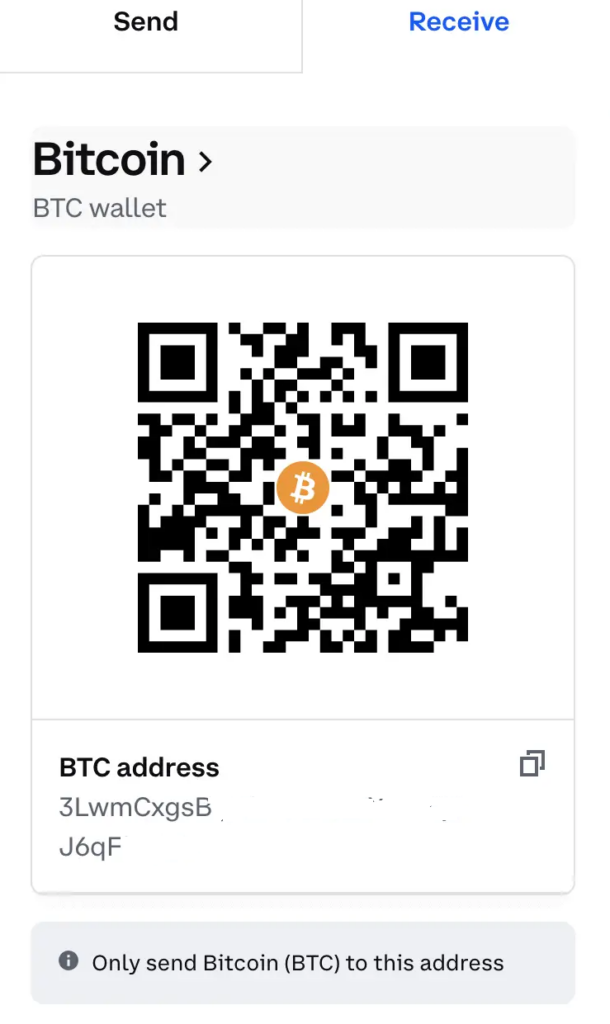Copy the BTC address

click(532, 763)
